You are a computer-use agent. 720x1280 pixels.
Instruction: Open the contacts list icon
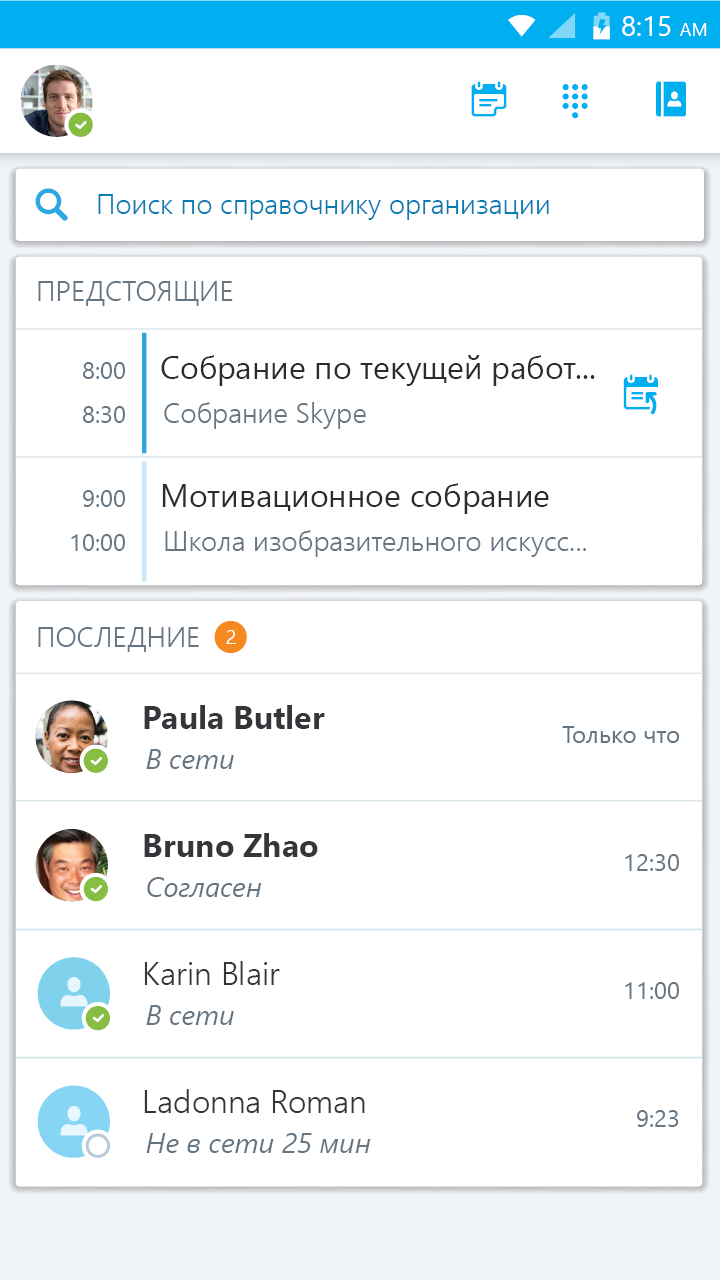coord(671,100)
